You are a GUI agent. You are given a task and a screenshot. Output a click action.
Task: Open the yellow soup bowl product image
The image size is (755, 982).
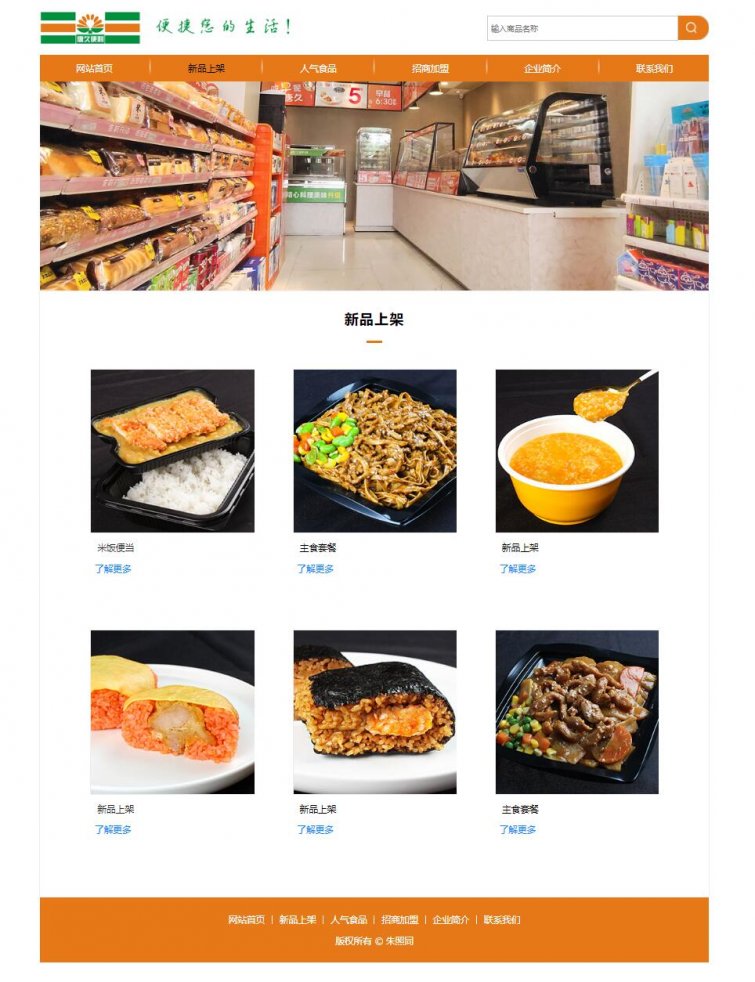click(x=577, y=451)
